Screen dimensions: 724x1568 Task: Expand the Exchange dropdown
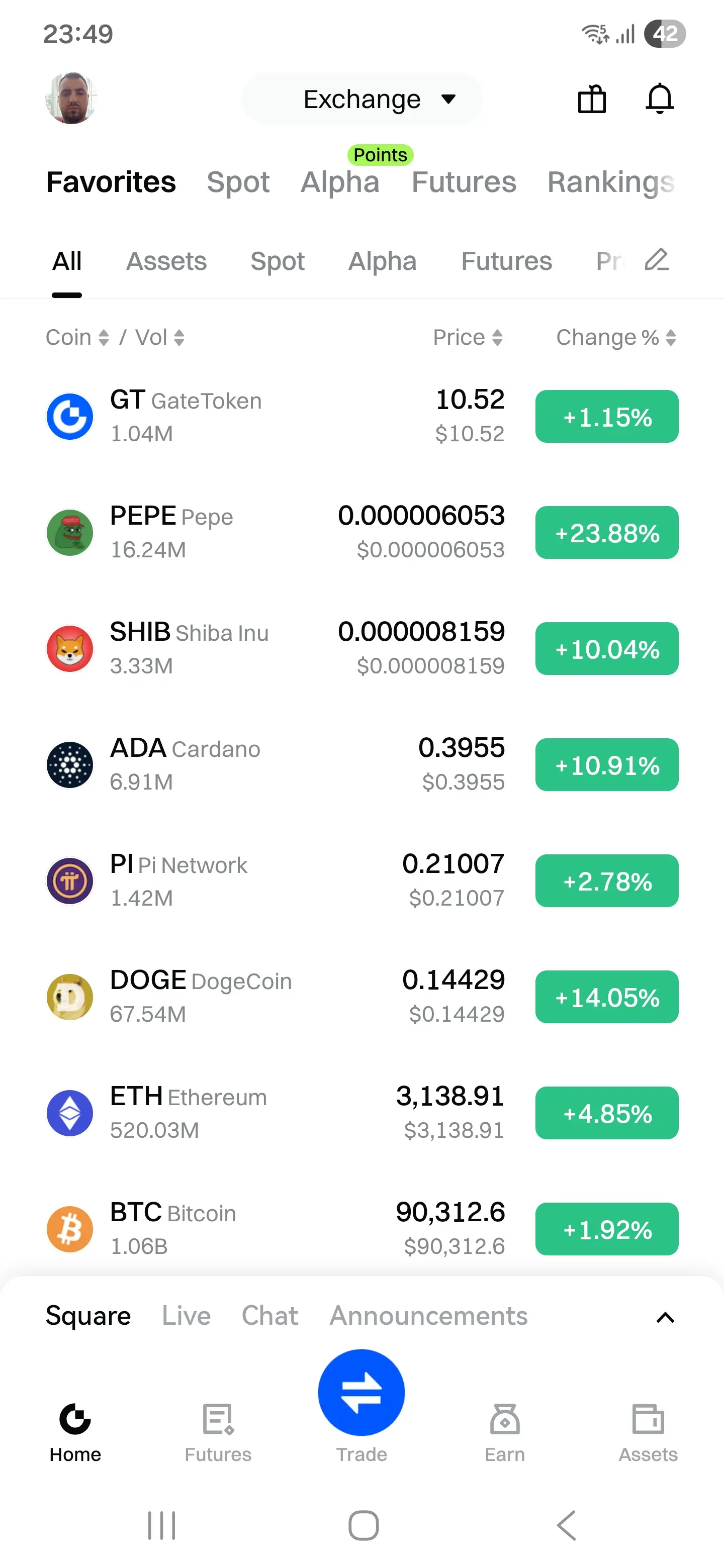pos(361,99)
